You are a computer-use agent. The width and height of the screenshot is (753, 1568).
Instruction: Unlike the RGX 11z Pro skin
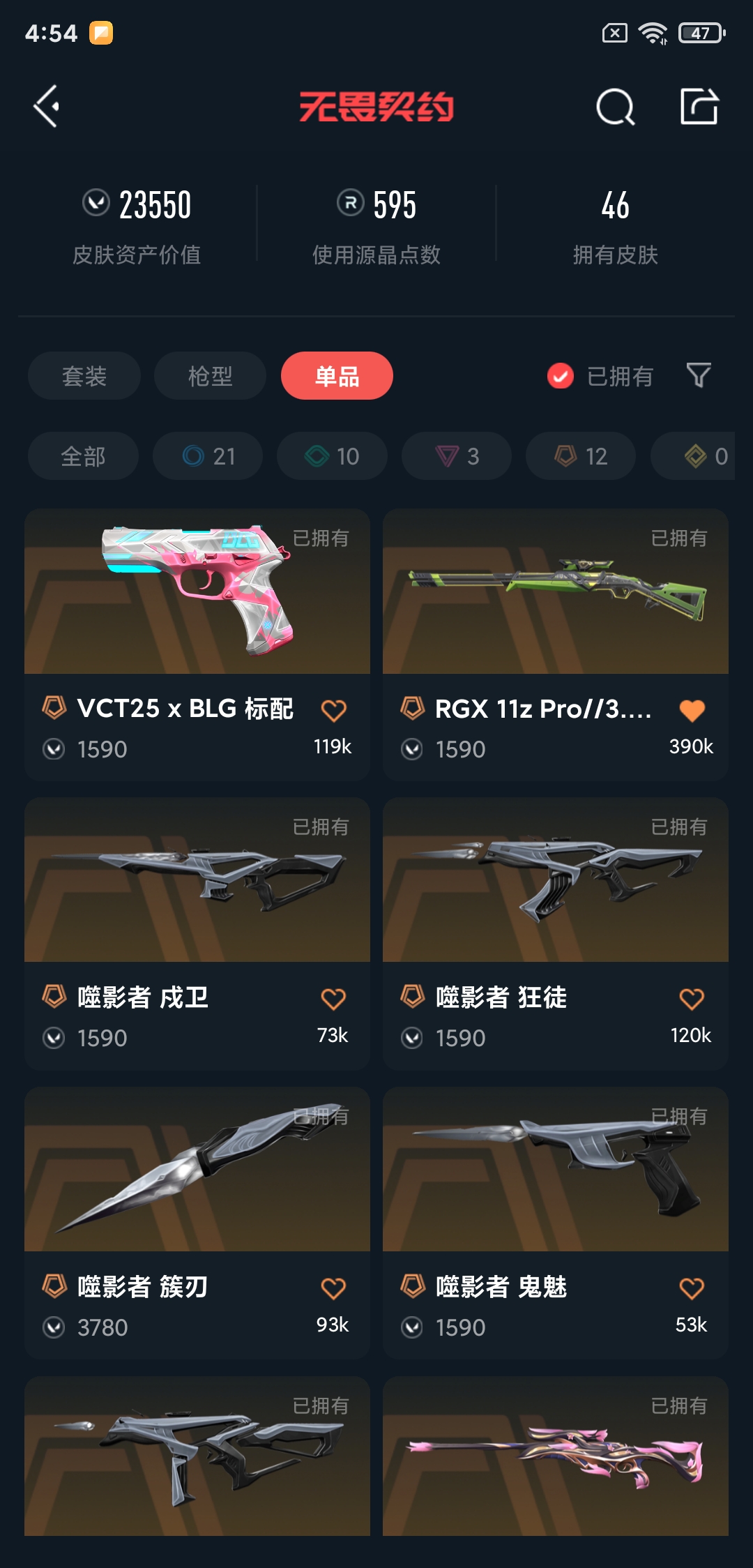(x=692, y=710)
